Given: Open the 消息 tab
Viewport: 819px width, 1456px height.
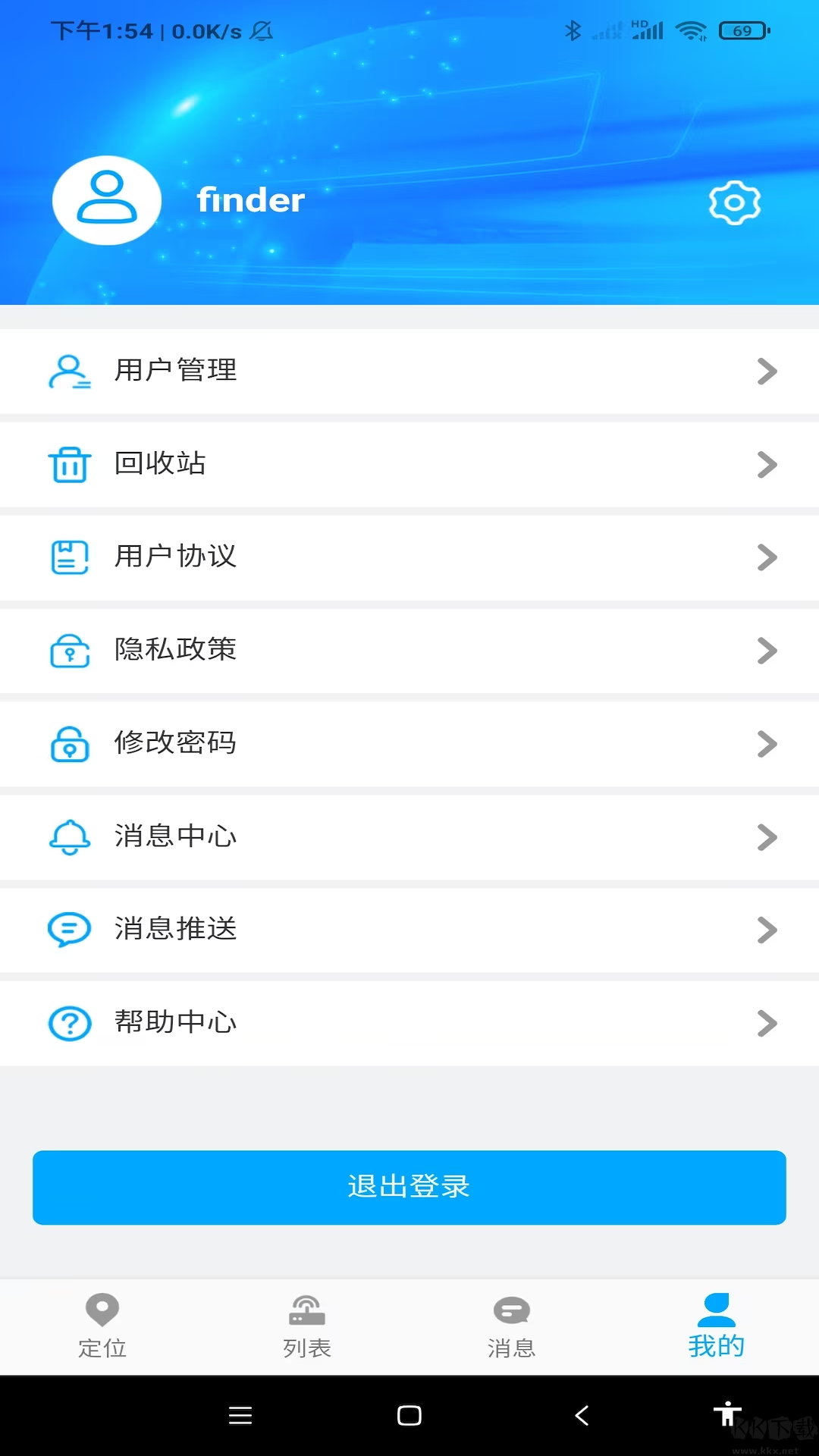Looking at the screenshot, I should (x=512, y=1327).
